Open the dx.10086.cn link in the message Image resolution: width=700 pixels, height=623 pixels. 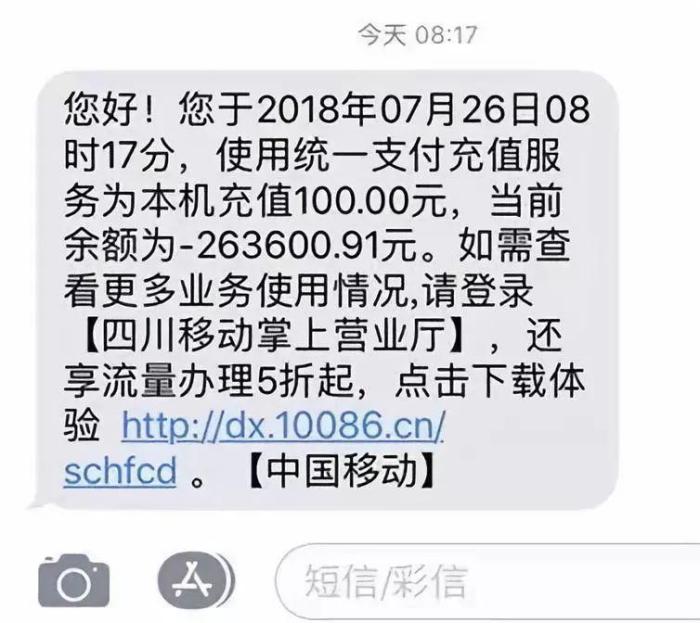(282, 427)
